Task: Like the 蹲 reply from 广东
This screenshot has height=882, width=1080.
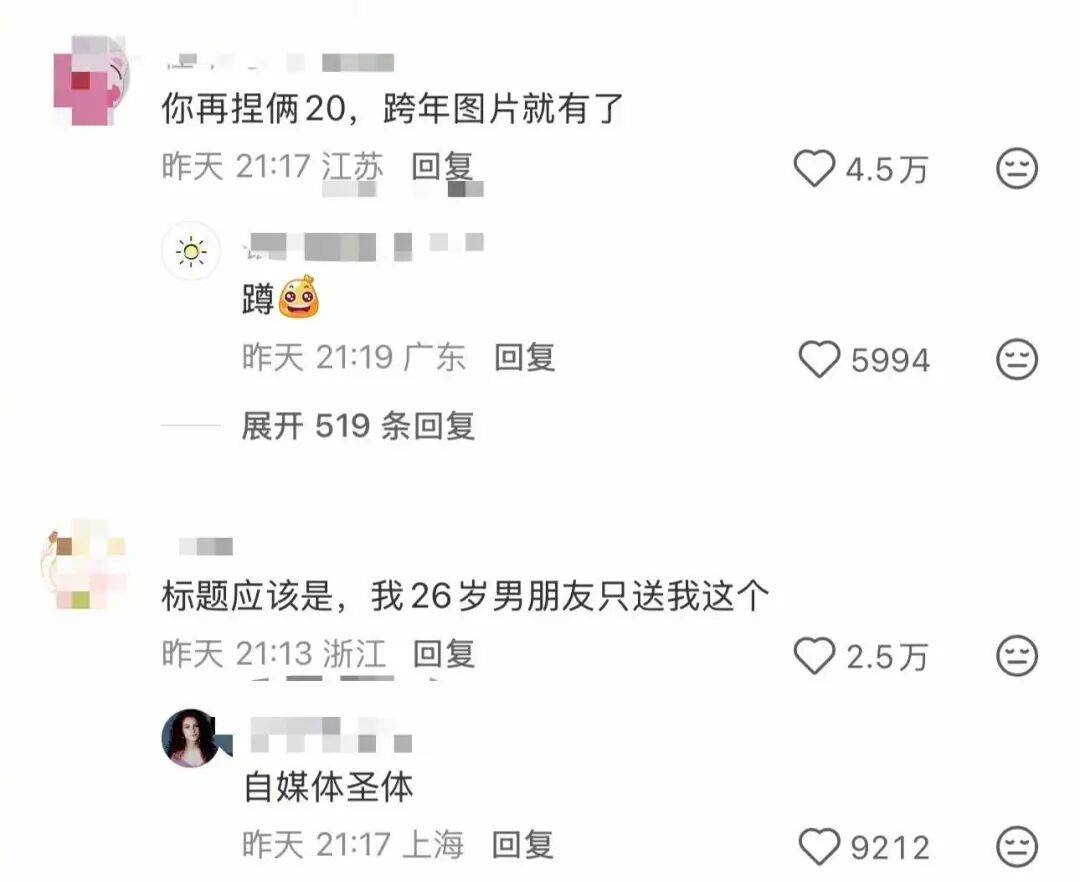Action: (820, 360)
